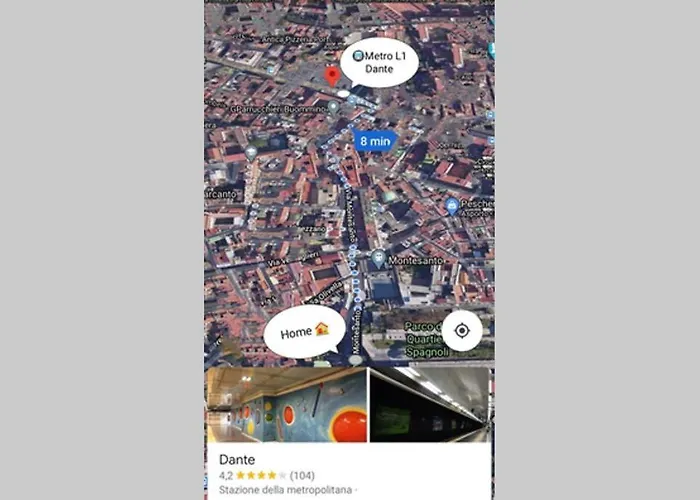Select the 8 min route label
The width and height of the screenshot is (700, 500).
point(374,142)
